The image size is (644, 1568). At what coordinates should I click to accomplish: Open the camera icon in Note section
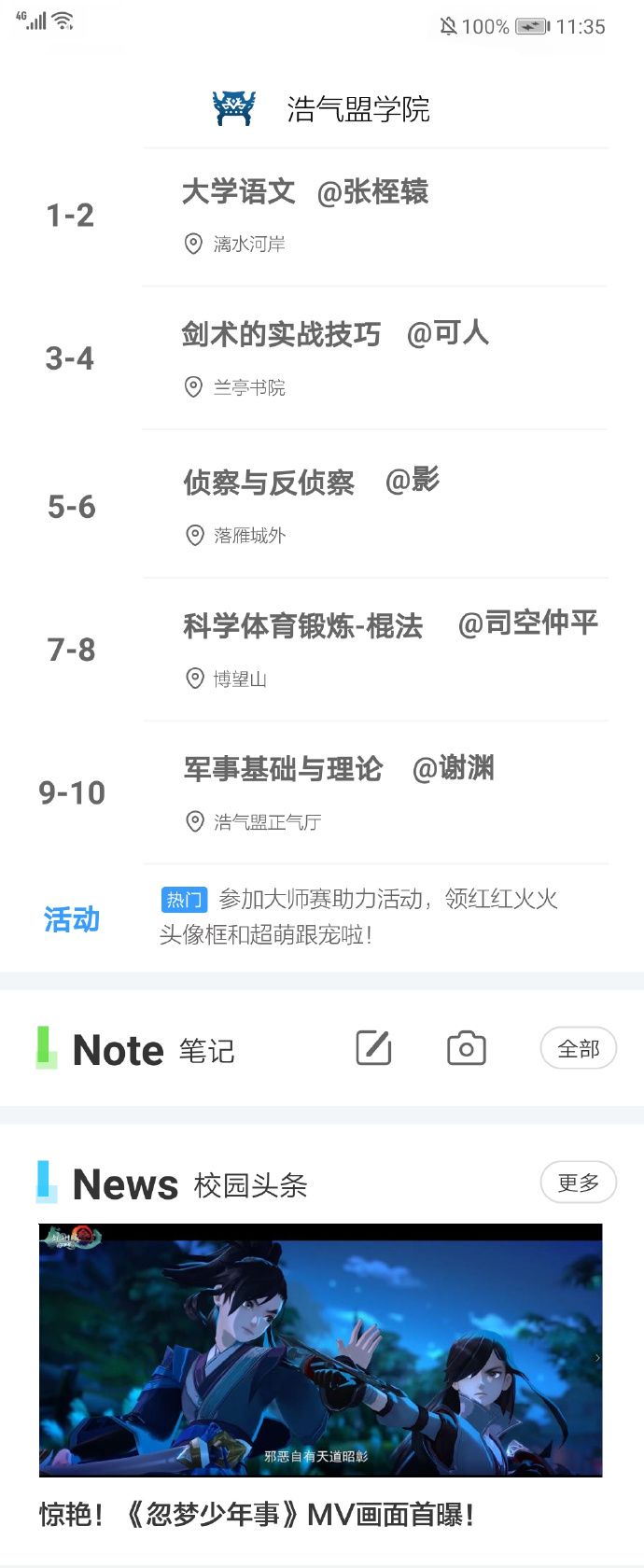(467, 1048)
